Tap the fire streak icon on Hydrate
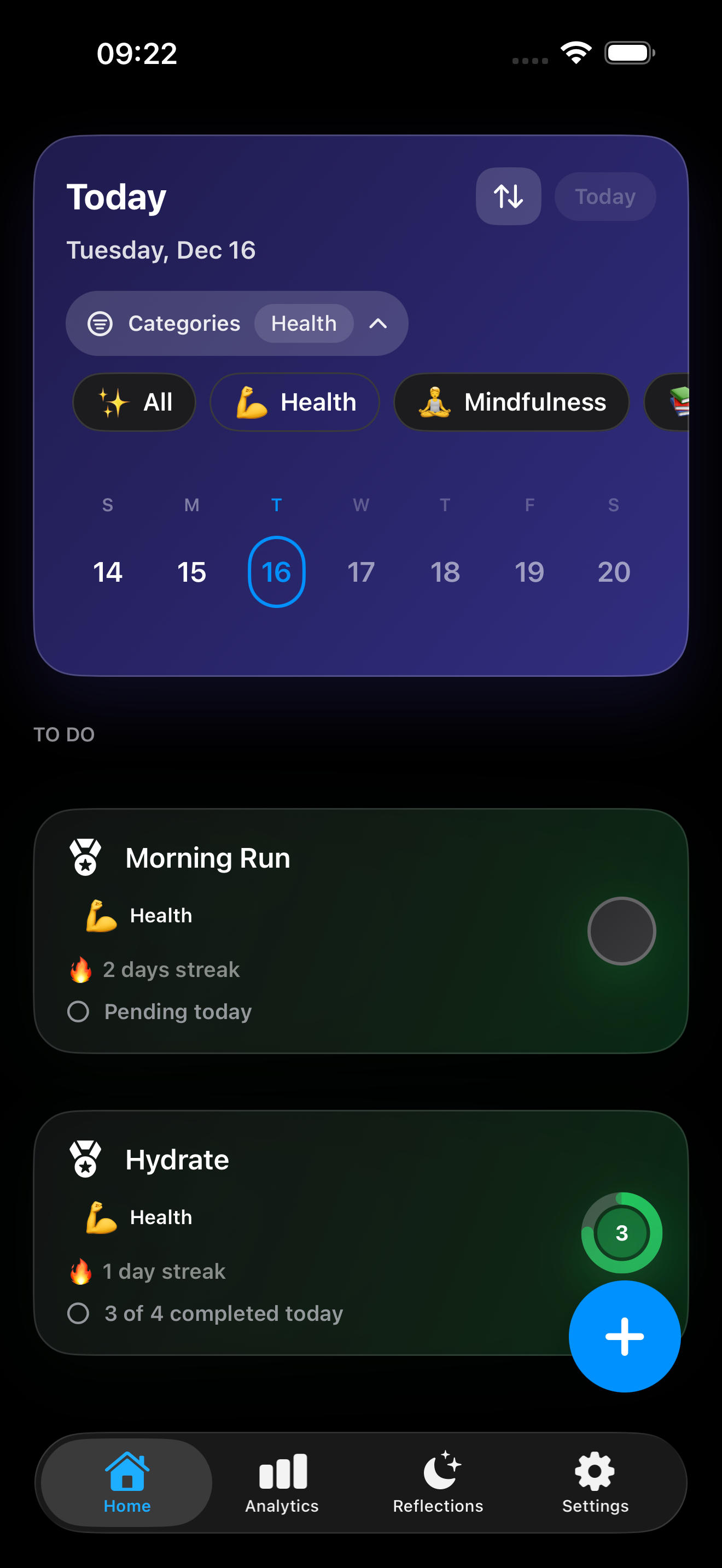Viewport: 722px width, 1568px height. pyautogui.click(x=80, y=1271)
